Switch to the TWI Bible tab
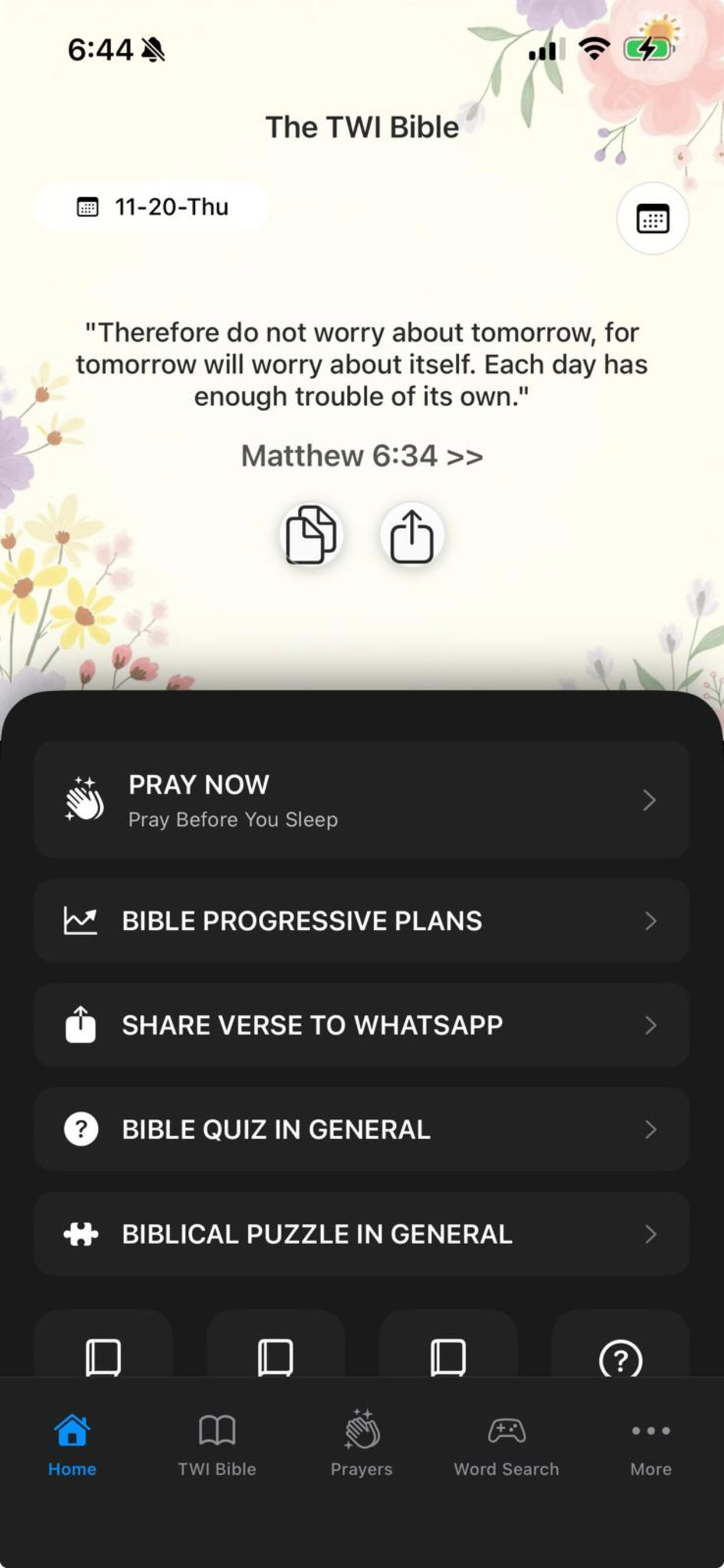This screenshot has height=1568, width=724. [x=217, y=1455]
